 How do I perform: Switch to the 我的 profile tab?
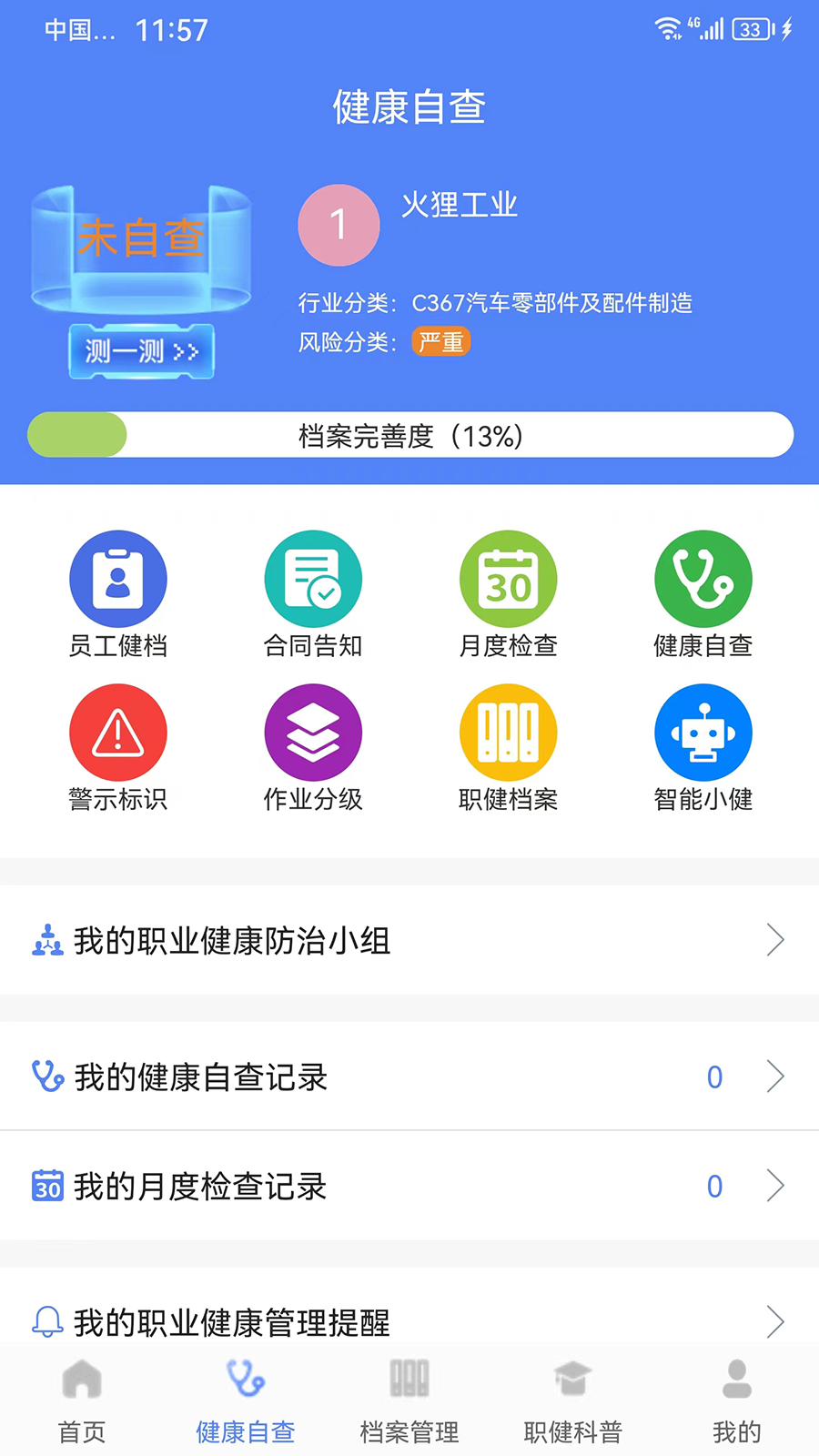click(x=736, y=1399)
